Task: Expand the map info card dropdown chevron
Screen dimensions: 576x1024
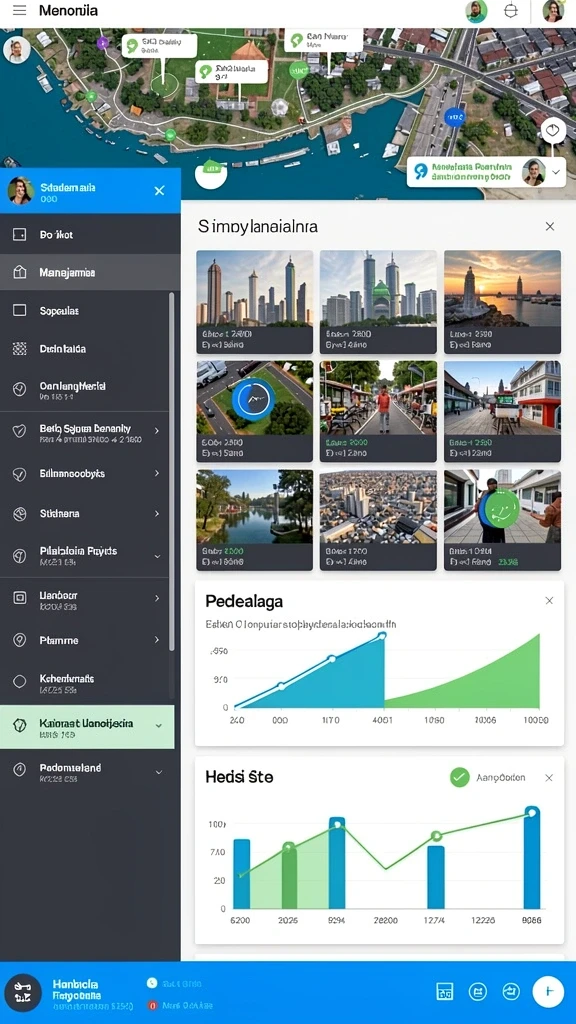Action: click(556, 172)
